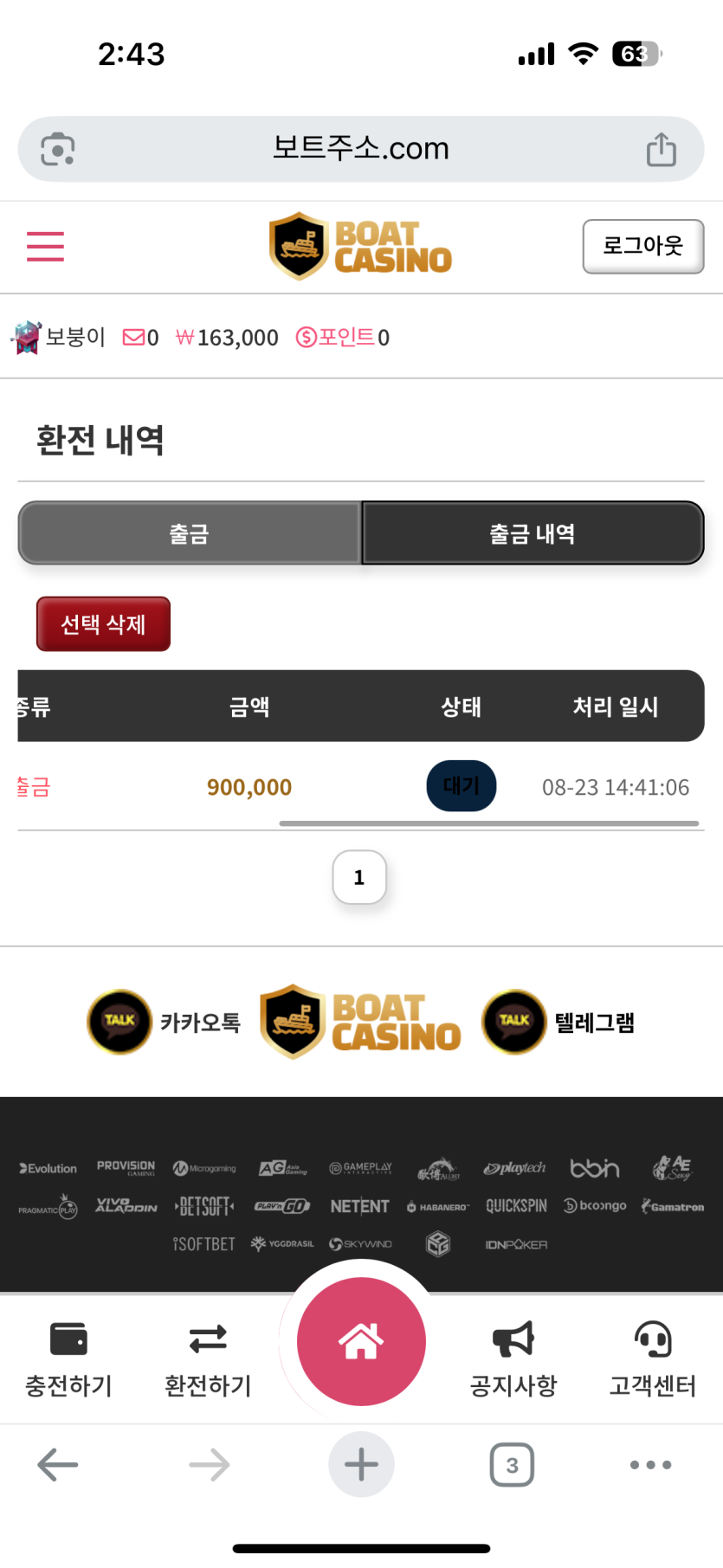Open the messages envelope icon

tap(134, 337)
